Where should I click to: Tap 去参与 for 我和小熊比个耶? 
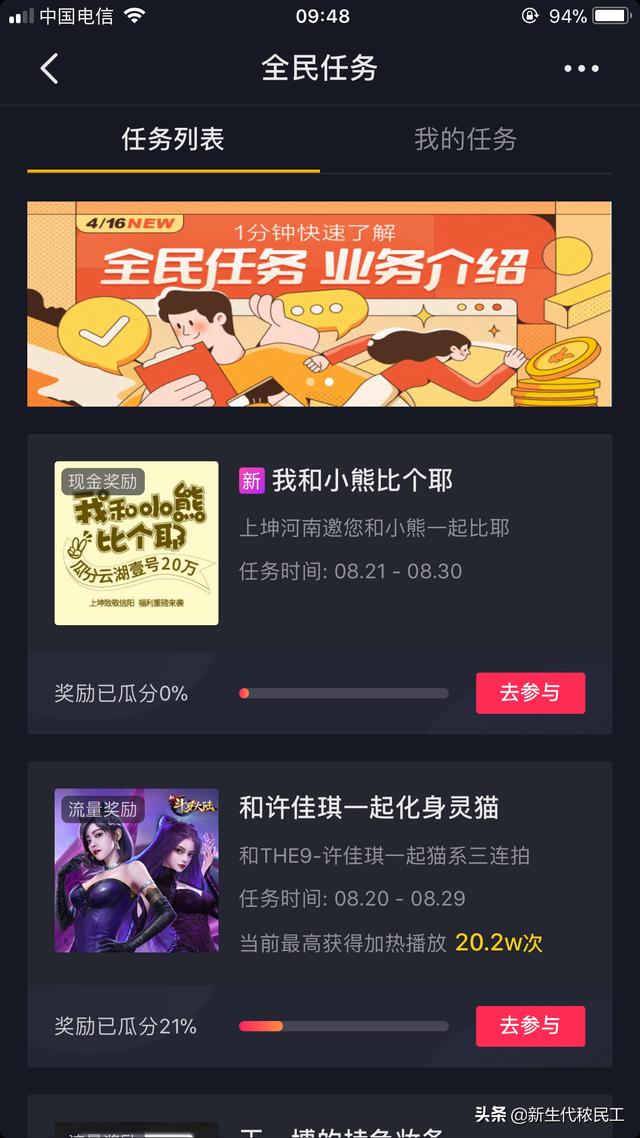pyautogui.click(x=530, y=693)
